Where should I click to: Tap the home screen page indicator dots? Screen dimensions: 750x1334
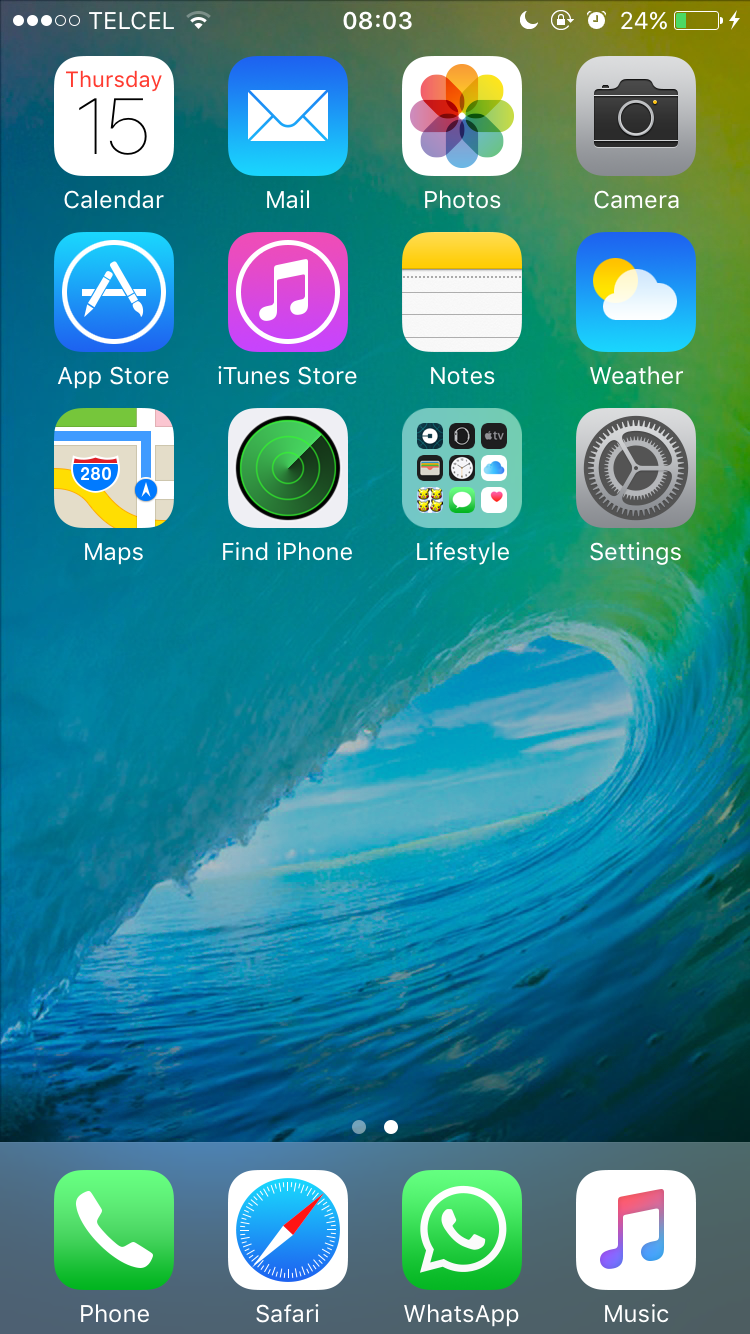point(375,1127)
